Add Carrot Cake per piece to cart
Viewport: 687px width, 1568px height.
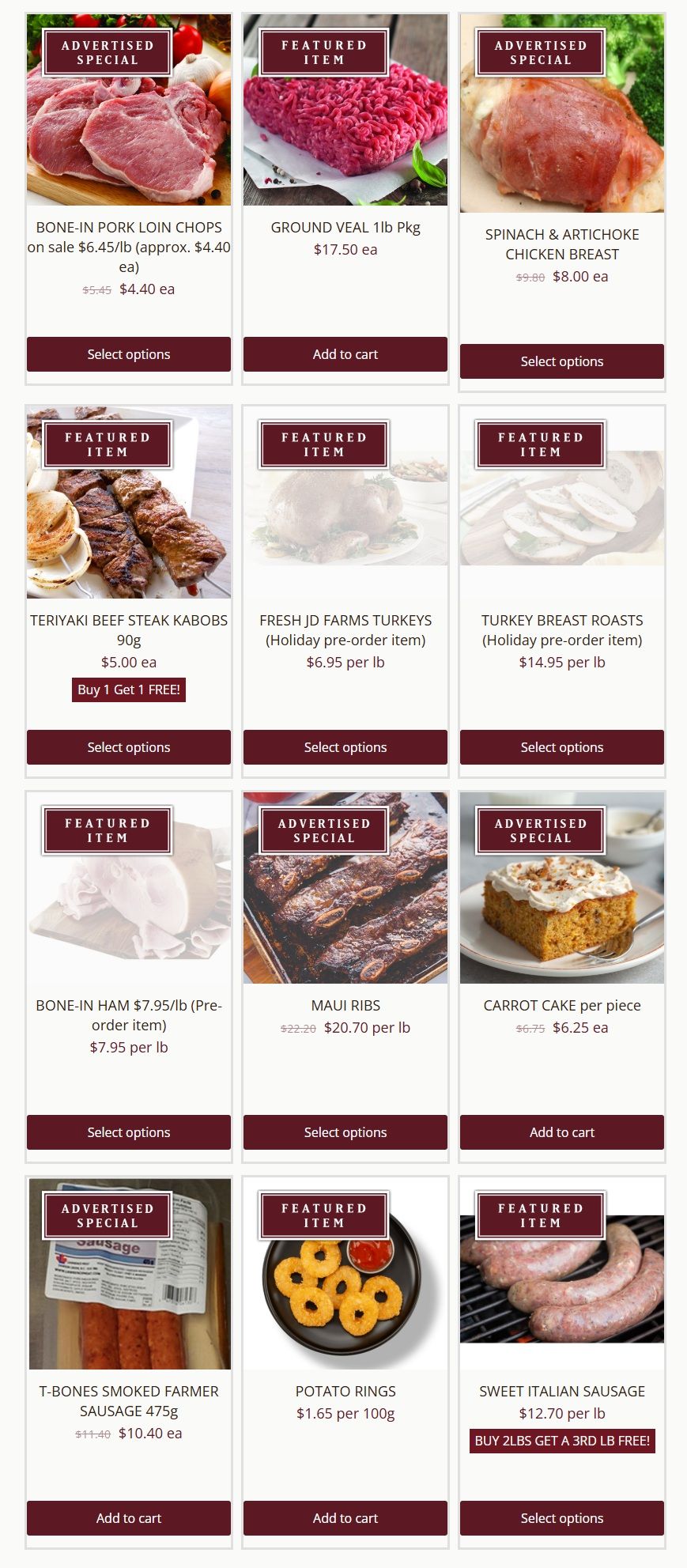click(x=561, y=1132)
